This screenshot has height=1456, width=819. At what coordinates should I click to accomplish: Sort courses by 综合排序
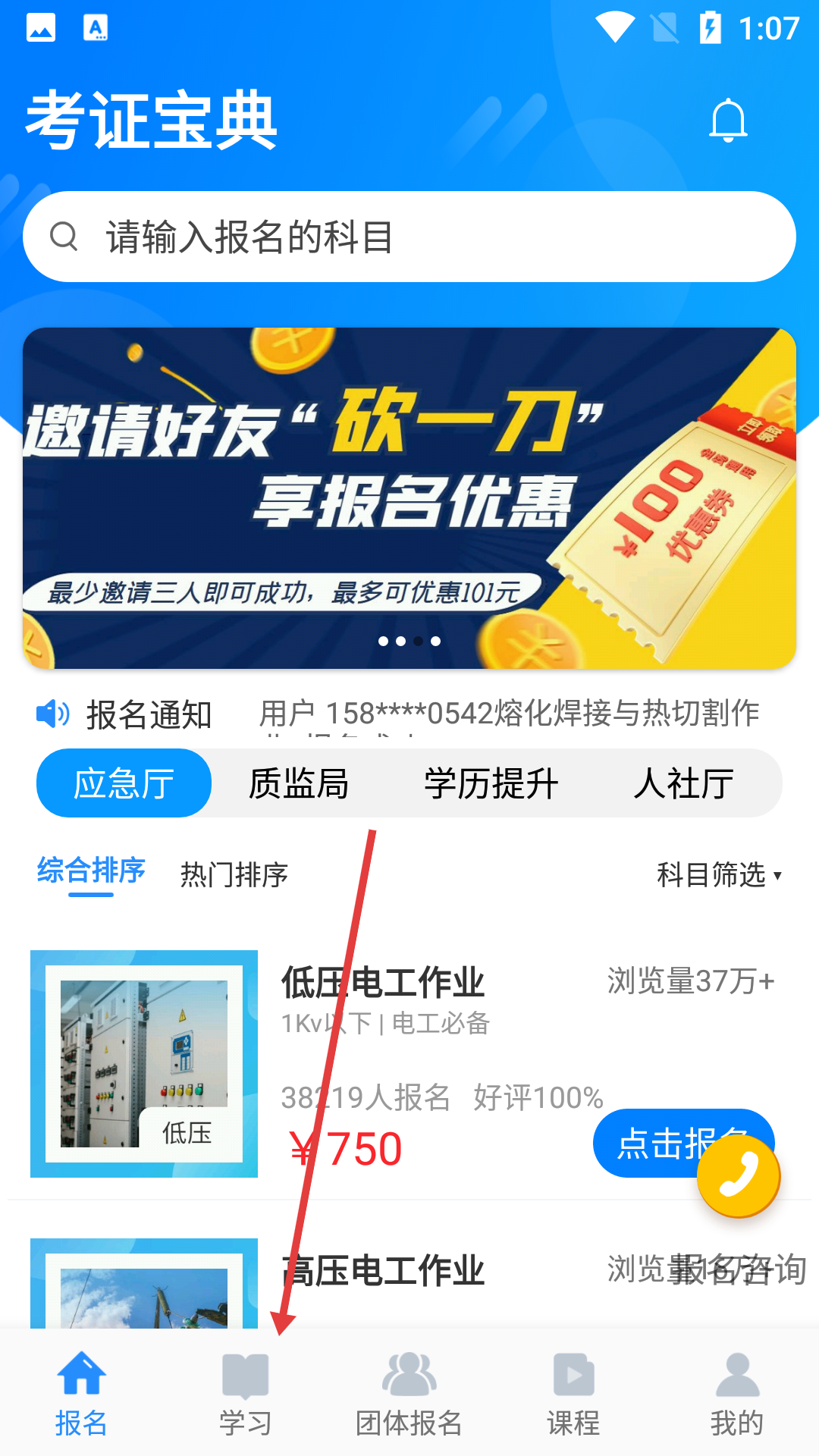[x=91, y=871]
